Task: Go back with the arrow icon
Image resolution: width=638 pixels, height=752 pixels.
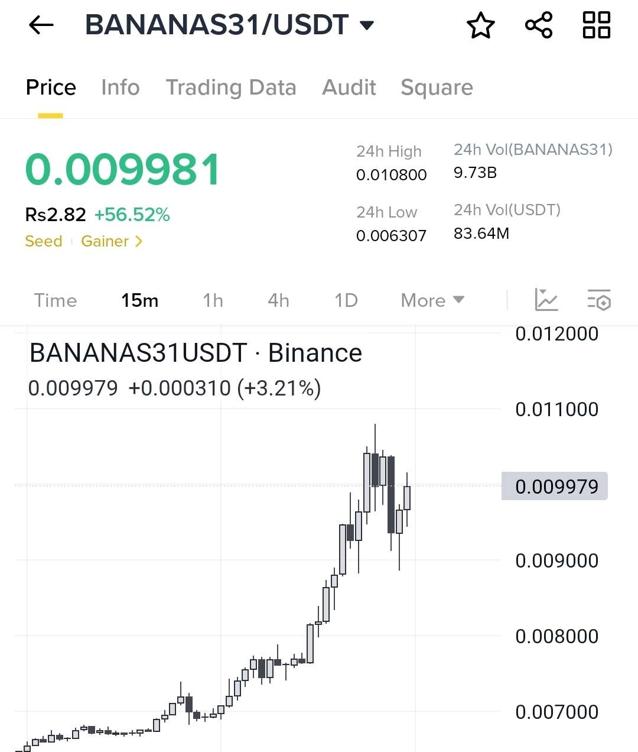Action: [41, 25]
